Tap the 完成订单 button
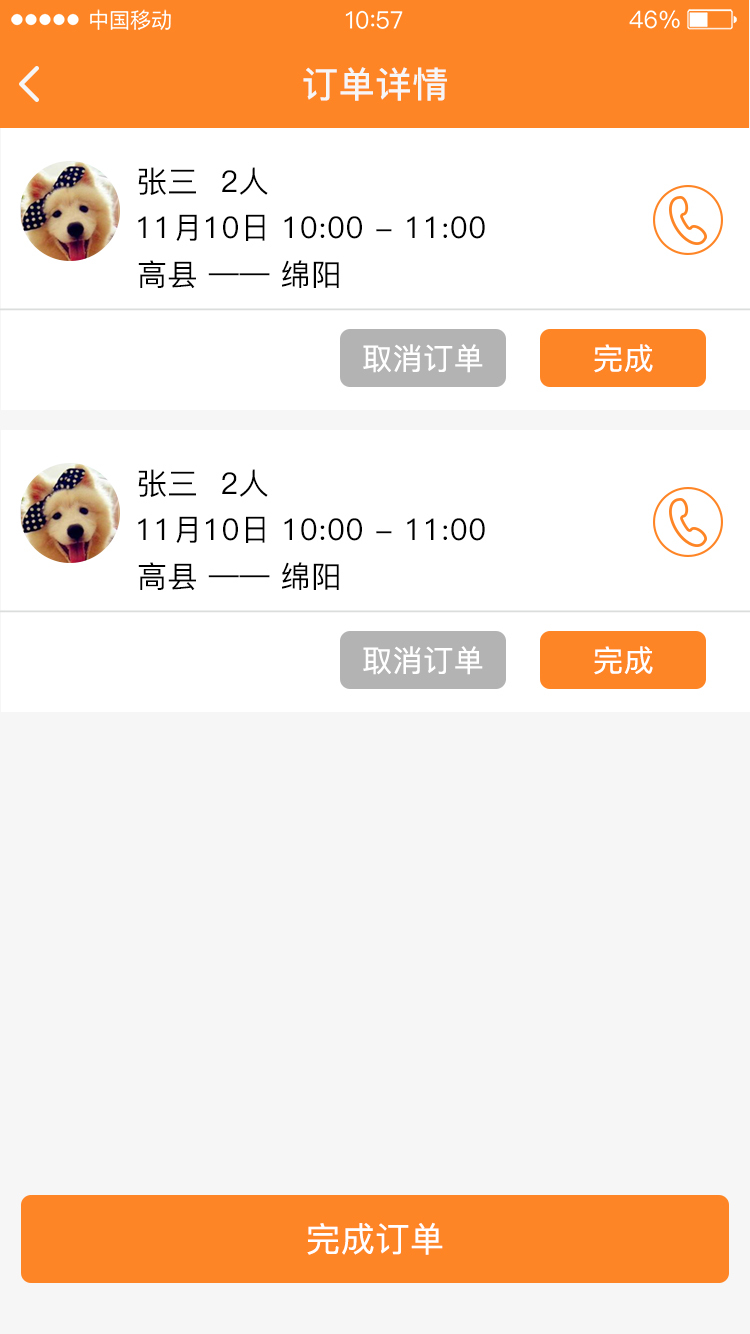The width and height of the screenshot is (750, 1334). tap(375, 1239)
